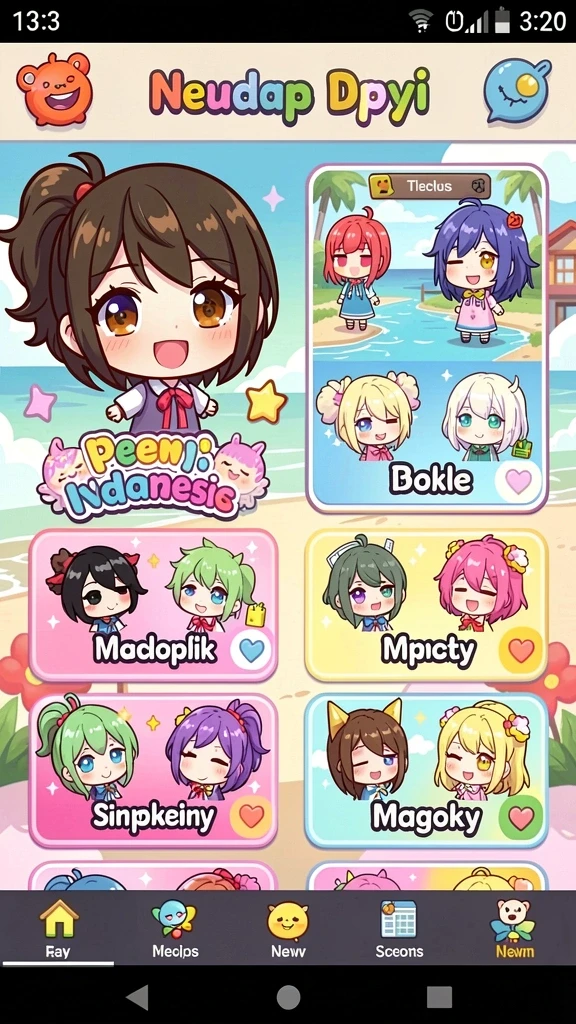Tap the heart on Sinpkeiny
Image resolution: width=576 pixels, height=1024 pixels.
coord(251,816)
